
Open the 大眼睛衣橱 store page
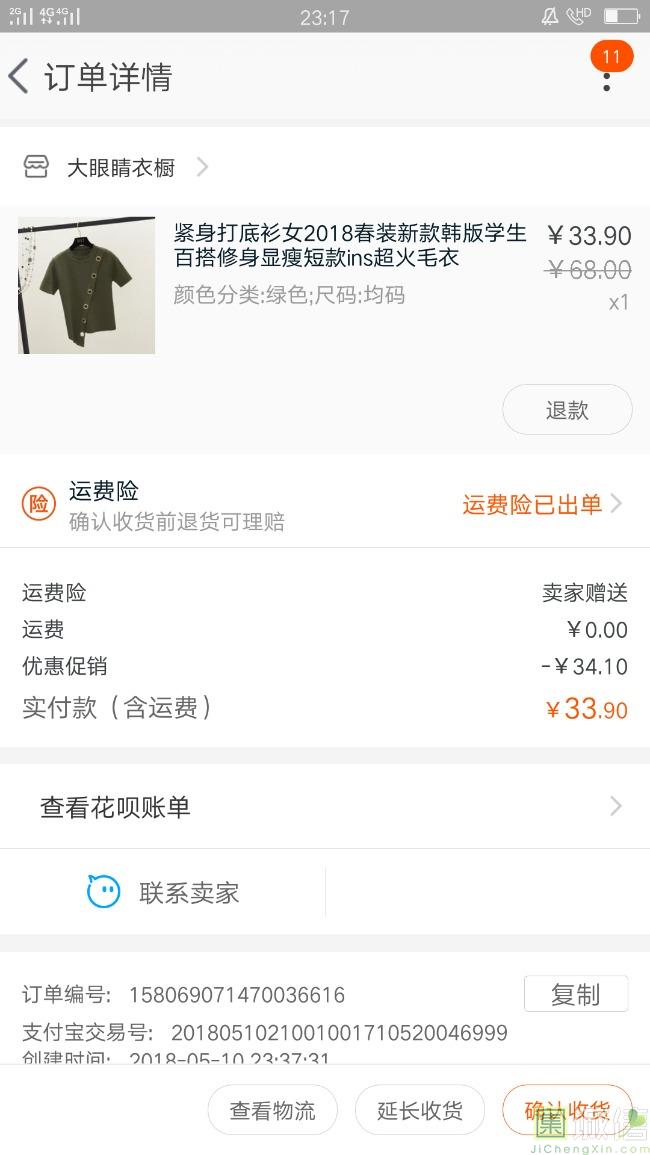point(120,167)
